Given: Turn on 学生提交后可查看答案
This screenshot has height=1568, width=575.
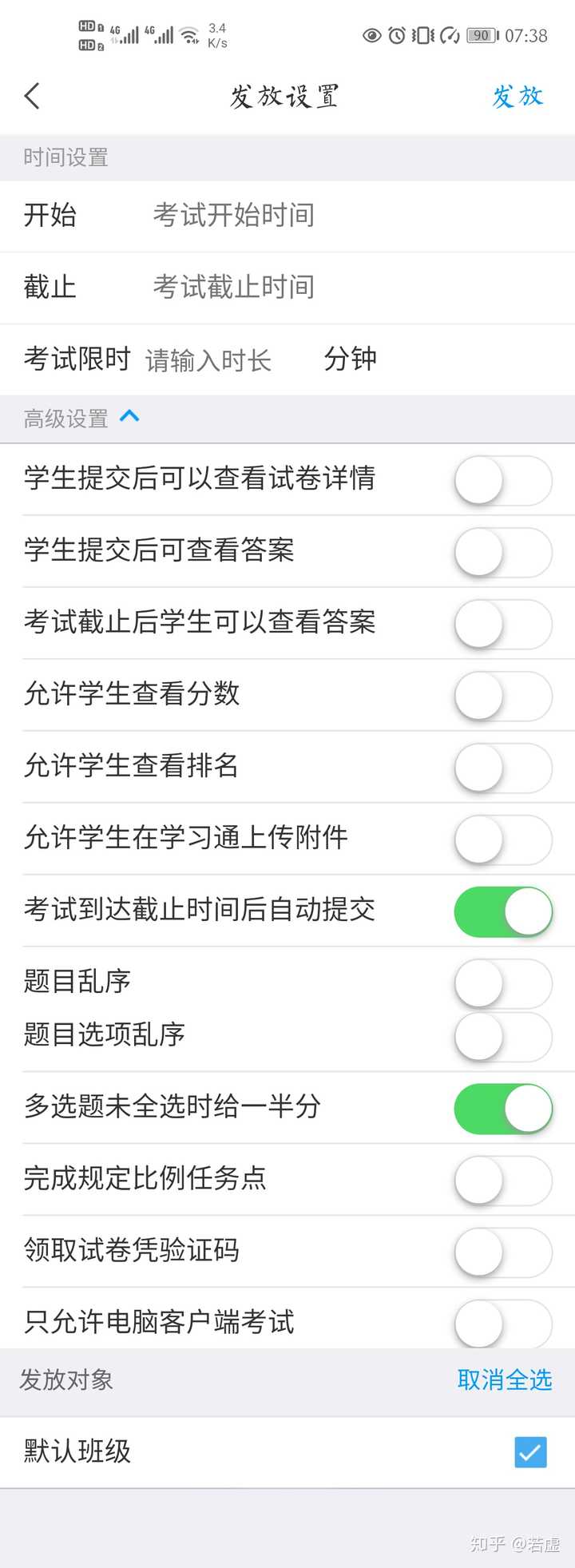Looking at the screenshot, I should coord(502,552).
